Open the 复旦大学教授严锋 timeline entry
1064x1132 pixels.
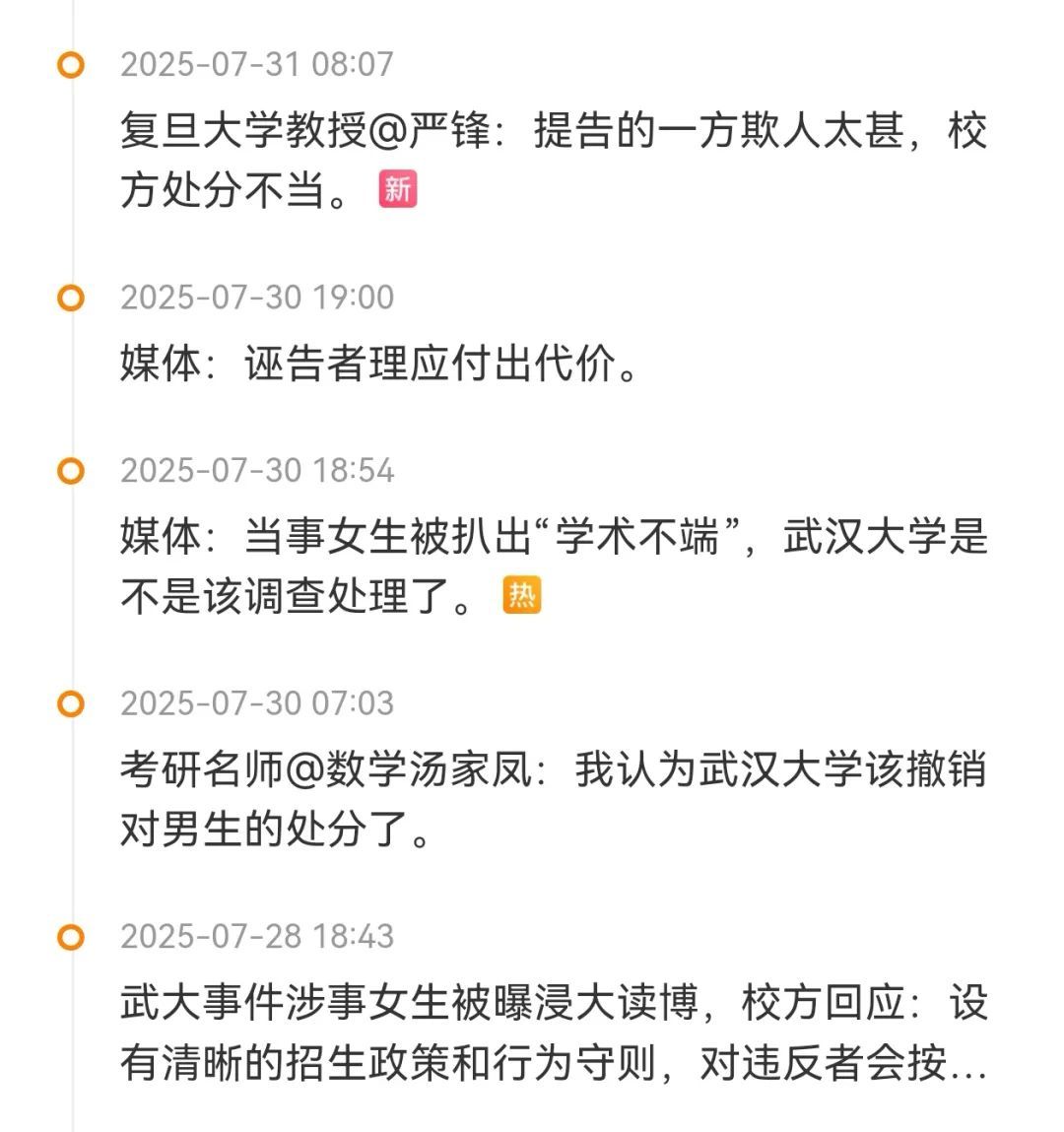[552, 160]
